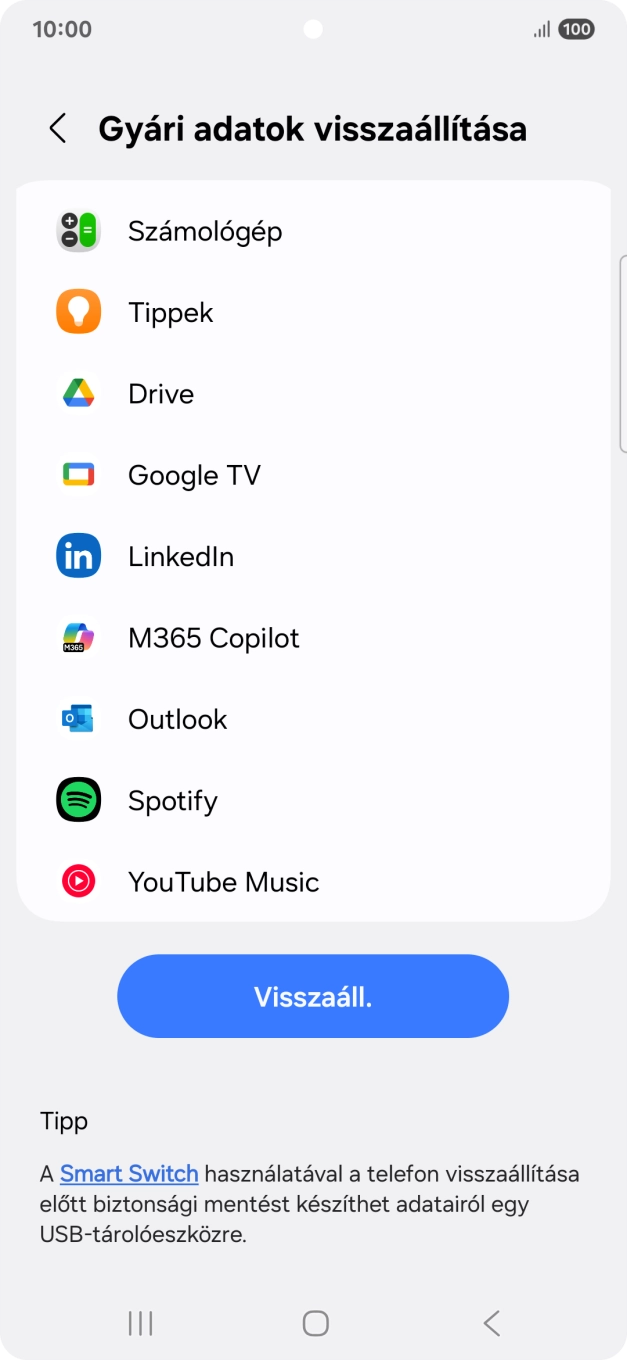Open the Smart Switch link
The image size is (627, 1360).
tap(129, 1173)
